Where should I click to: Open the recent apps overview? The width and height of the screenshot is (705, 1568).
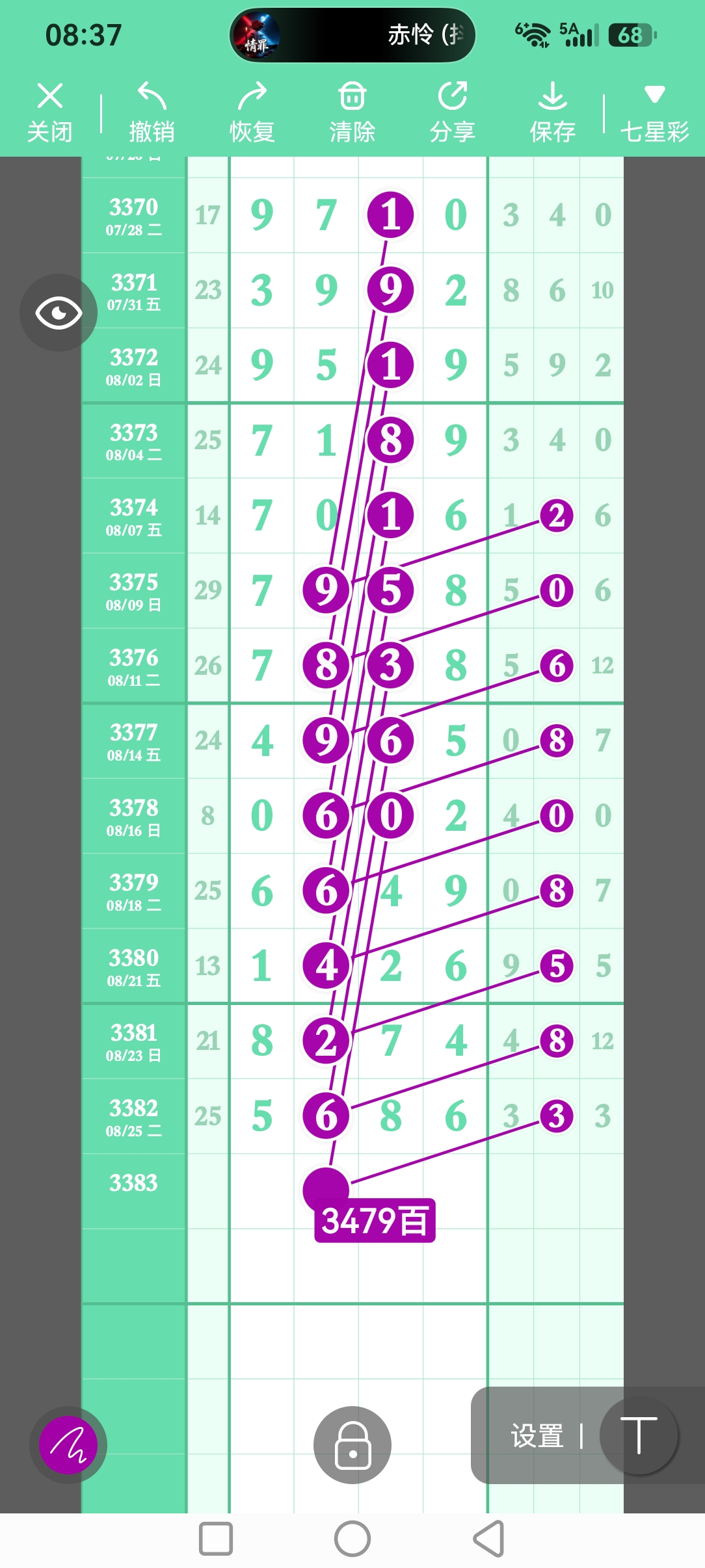[x=216, y=1539]
